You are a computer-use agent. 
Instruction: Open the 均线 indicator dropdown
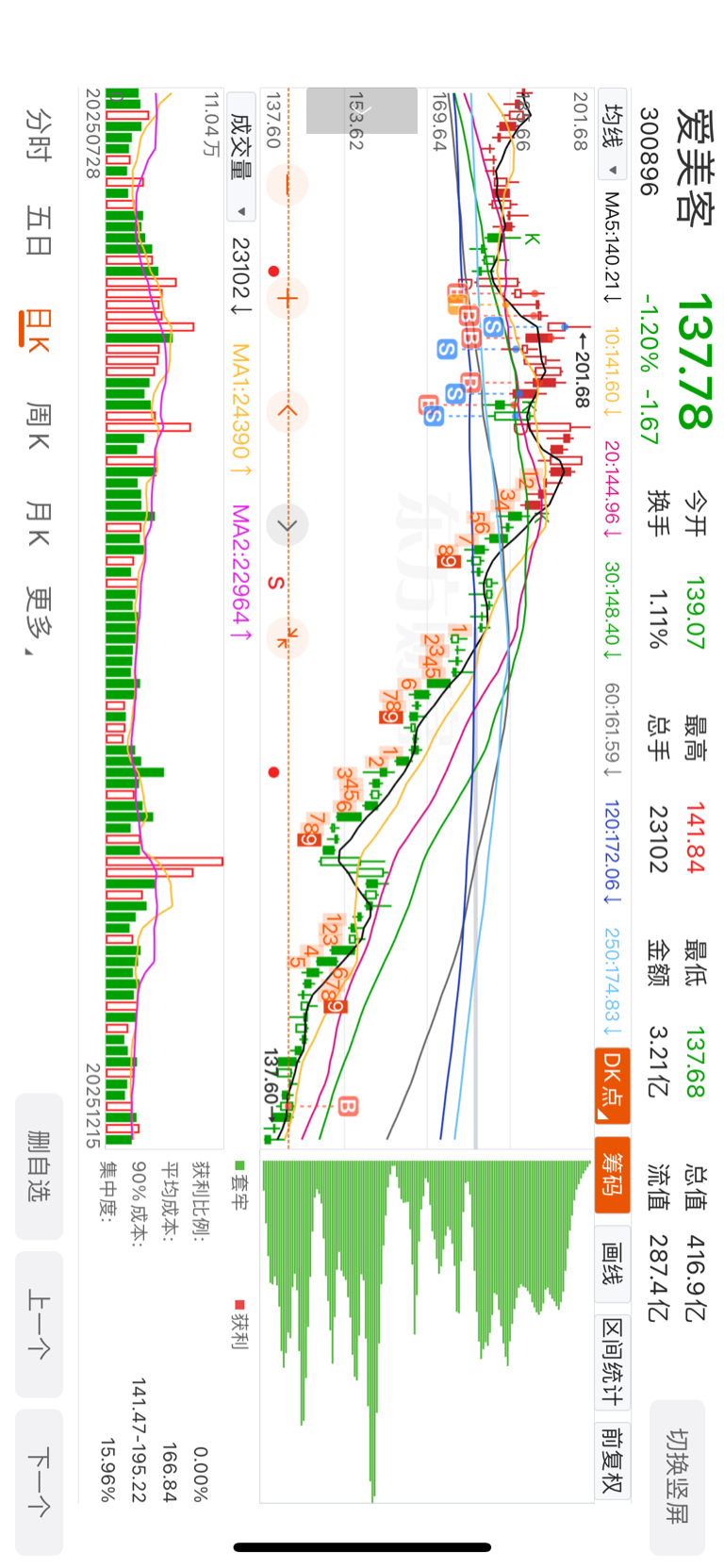pyautogui.click(x=613, y=140)
